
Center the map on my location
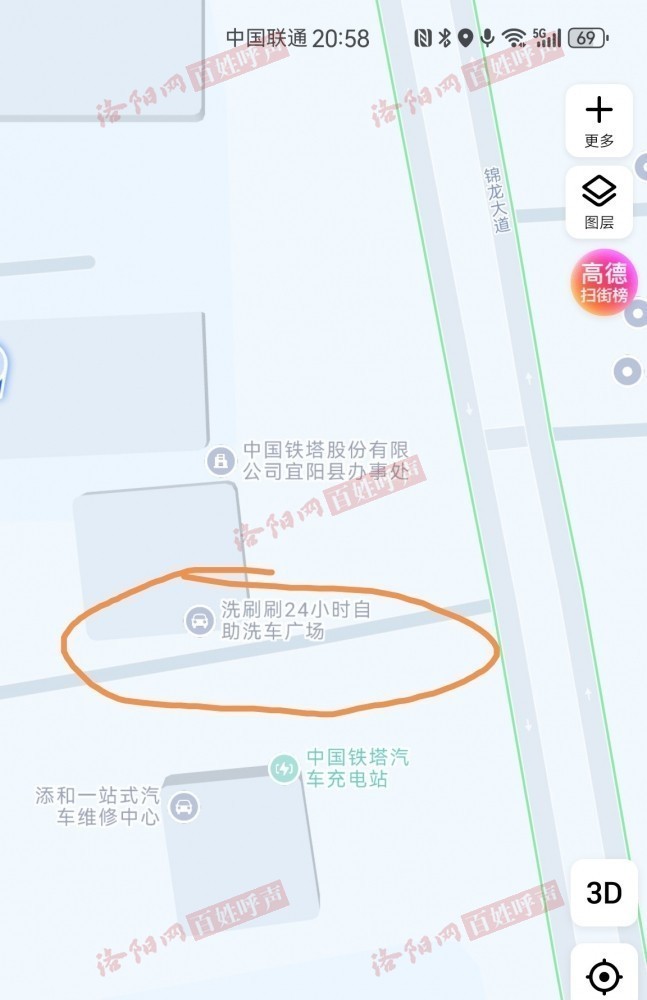tap(604, 975)
